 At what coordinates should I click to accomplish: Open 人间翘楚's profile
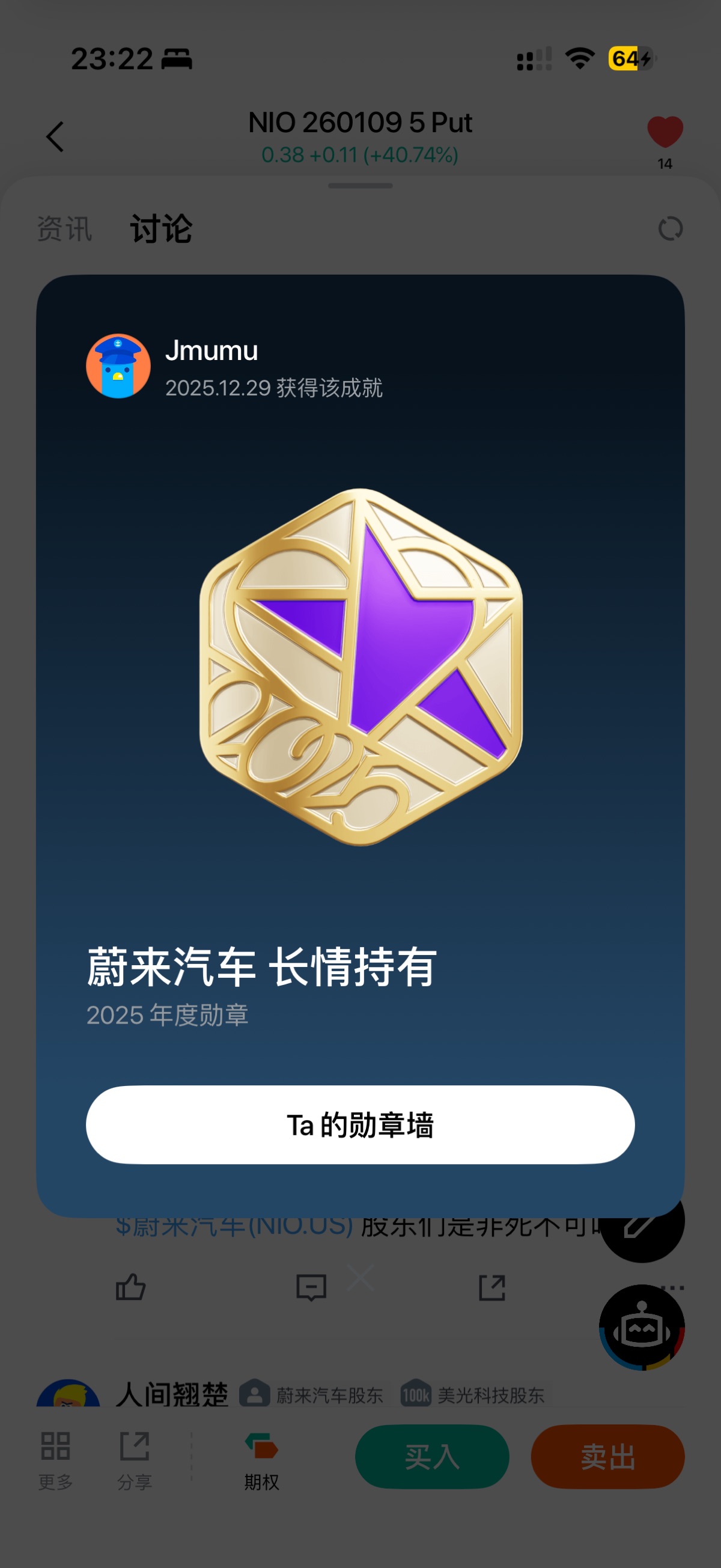tap(172, 1394)
